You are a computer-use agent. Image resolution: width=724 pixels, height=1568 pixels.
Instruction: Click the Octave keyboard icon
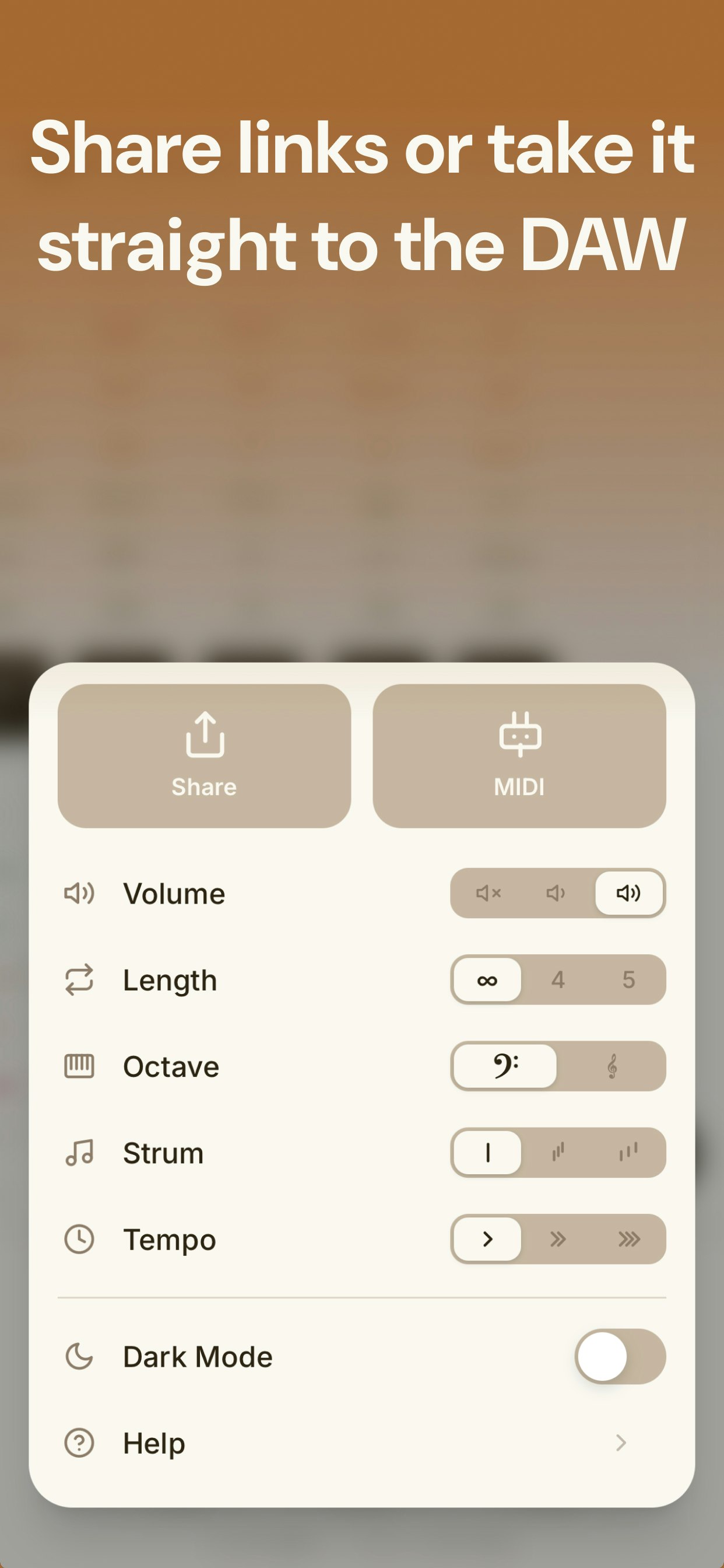pyautogui.click(x=79, y=1066)
